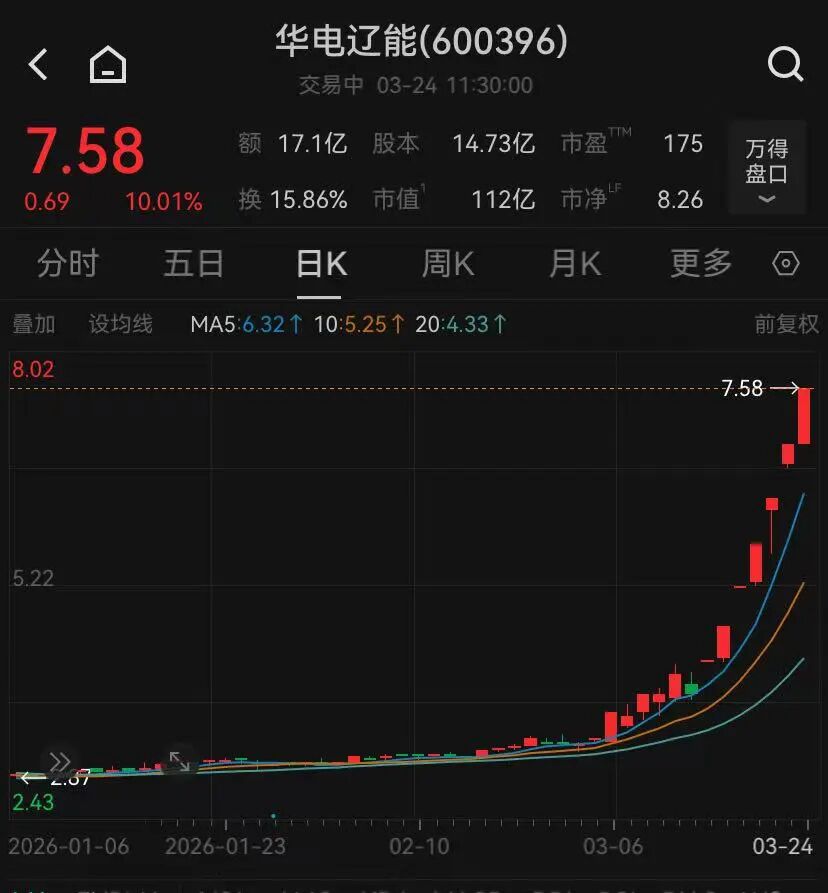Screen dimensions: 828x893
Task: Expand the 万得盘口 panel
Action: pyautogui.click(x=767, y=169)
